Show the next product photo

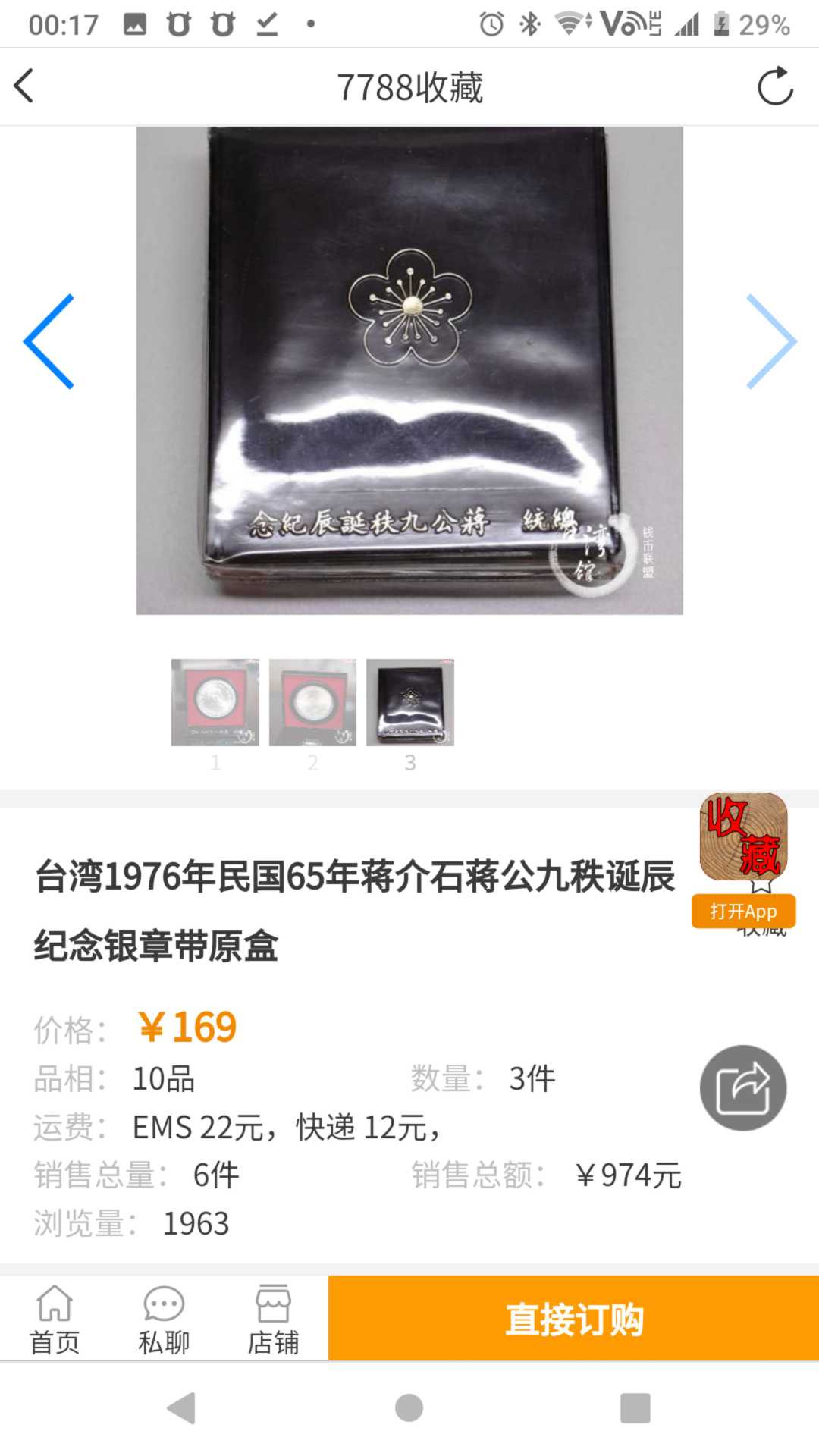pos(770,341)
